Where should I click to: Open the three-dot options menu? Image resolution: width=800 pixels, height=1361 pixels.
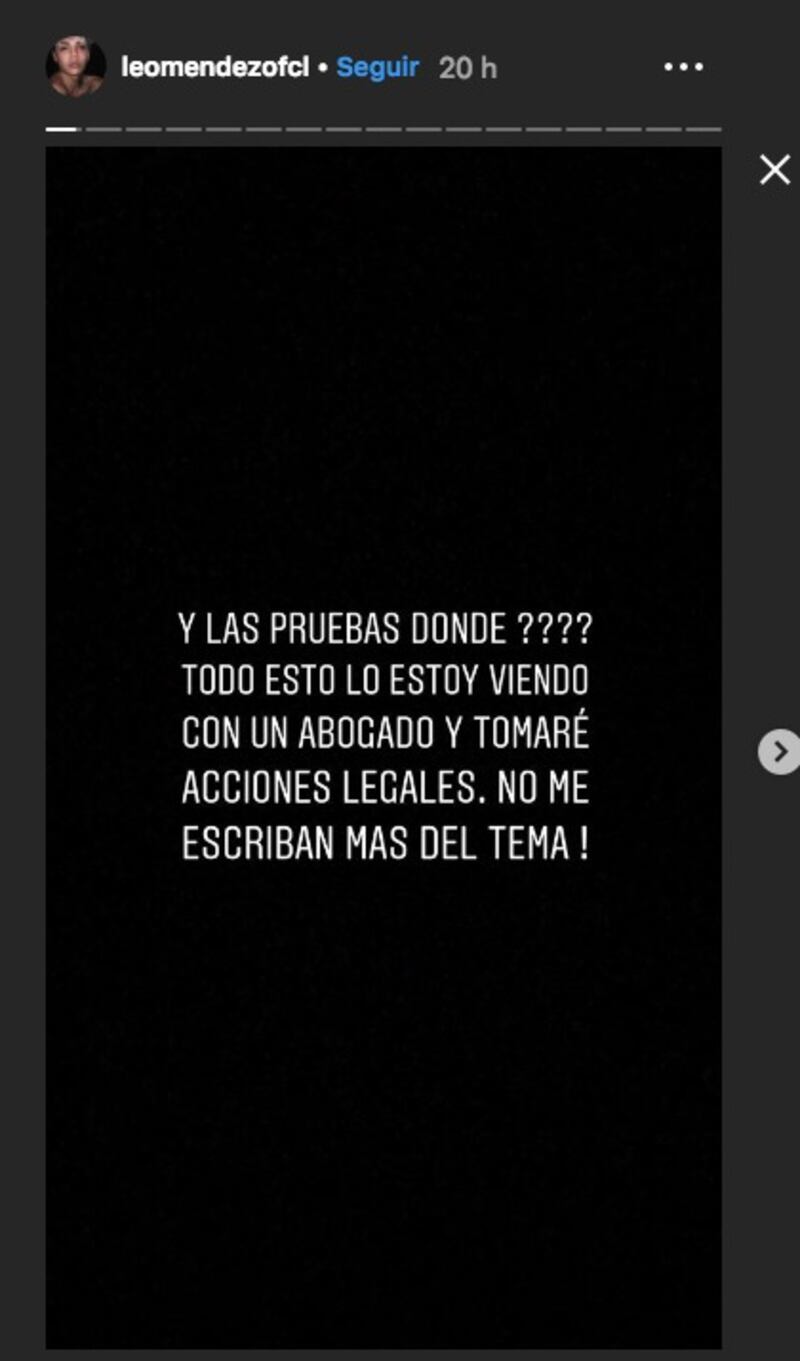pyautogui.click(x=684, y=67)
